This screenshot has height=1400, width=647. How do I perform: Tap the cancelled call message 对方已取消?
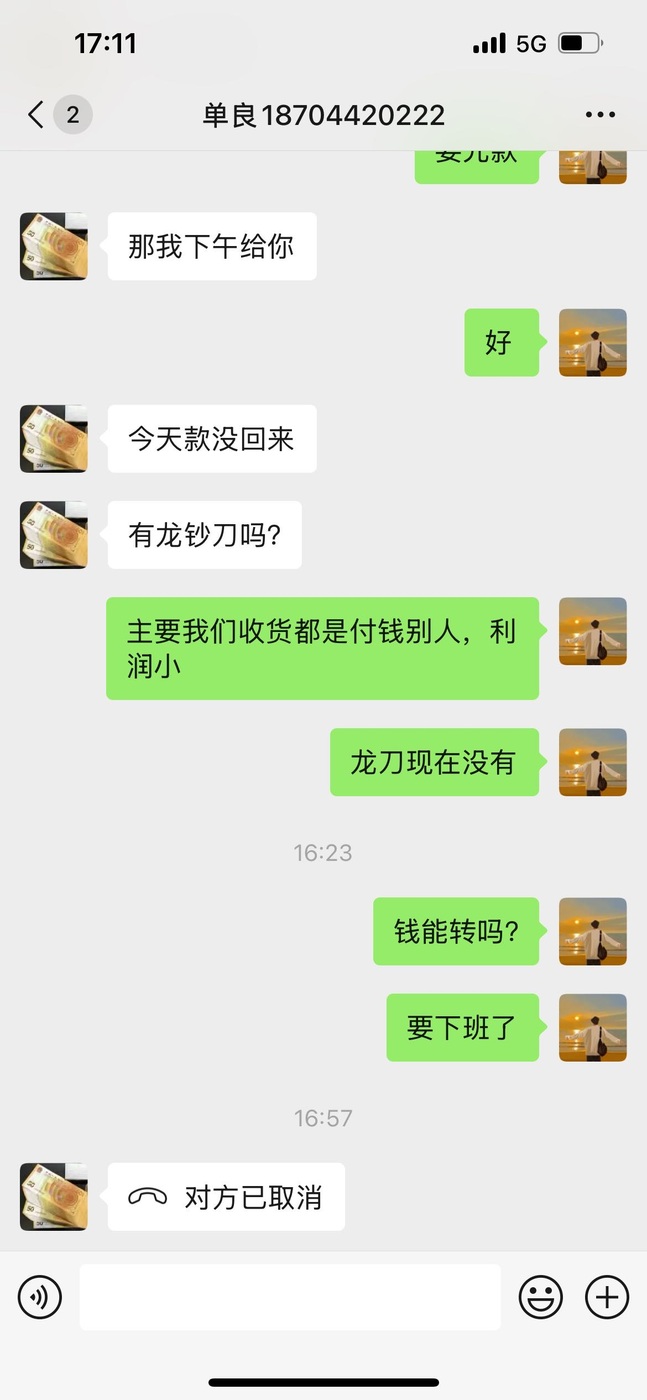pos(226,1196)
